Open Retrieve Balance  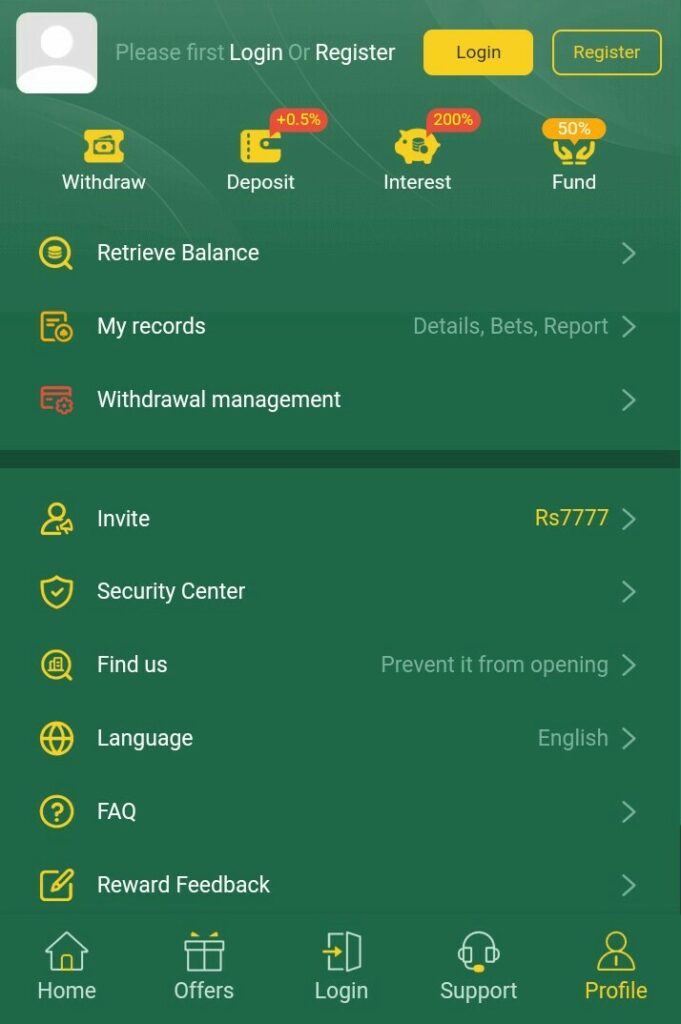point(340,253)
